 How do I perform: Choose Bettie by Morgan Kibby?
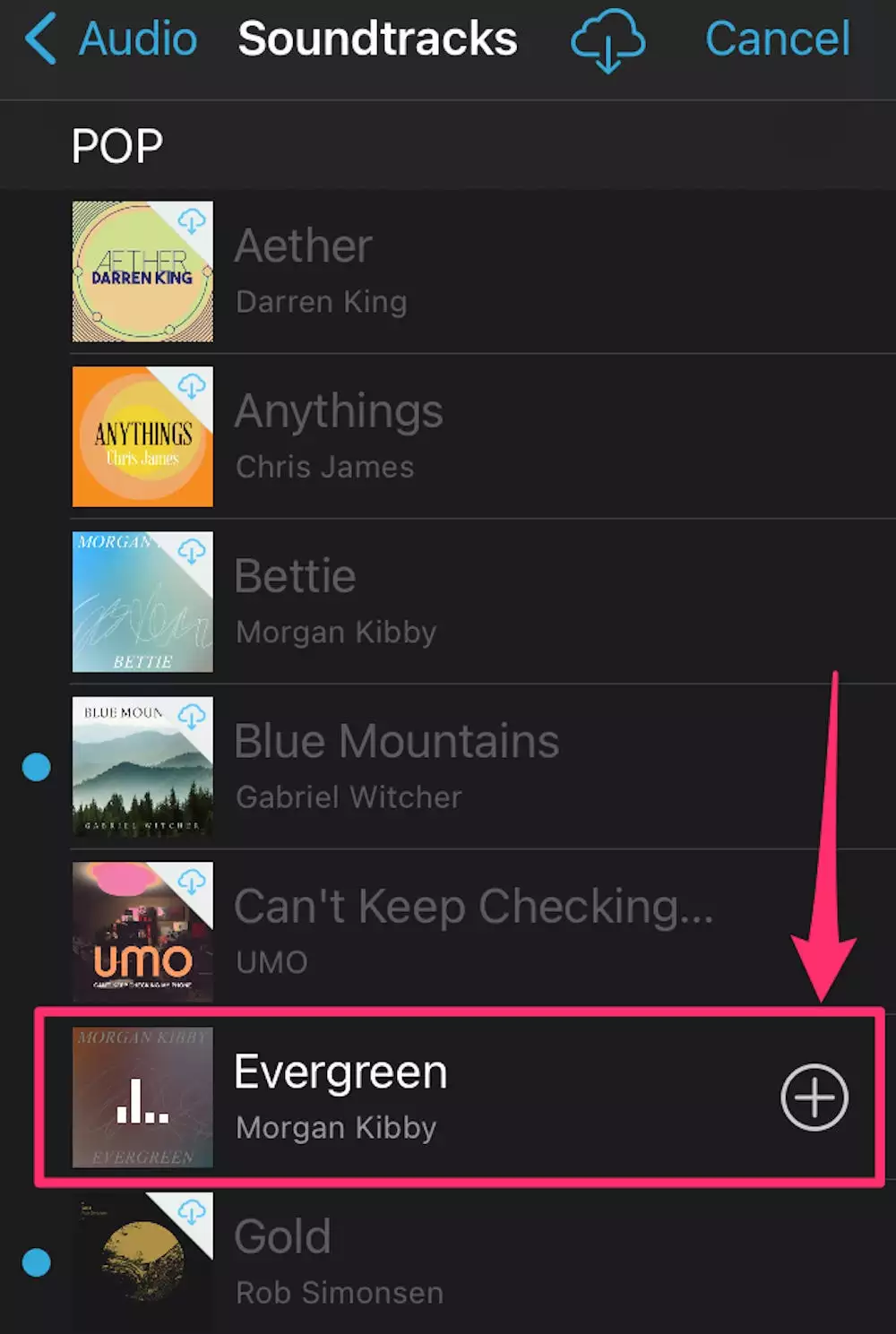pos(335,601)
